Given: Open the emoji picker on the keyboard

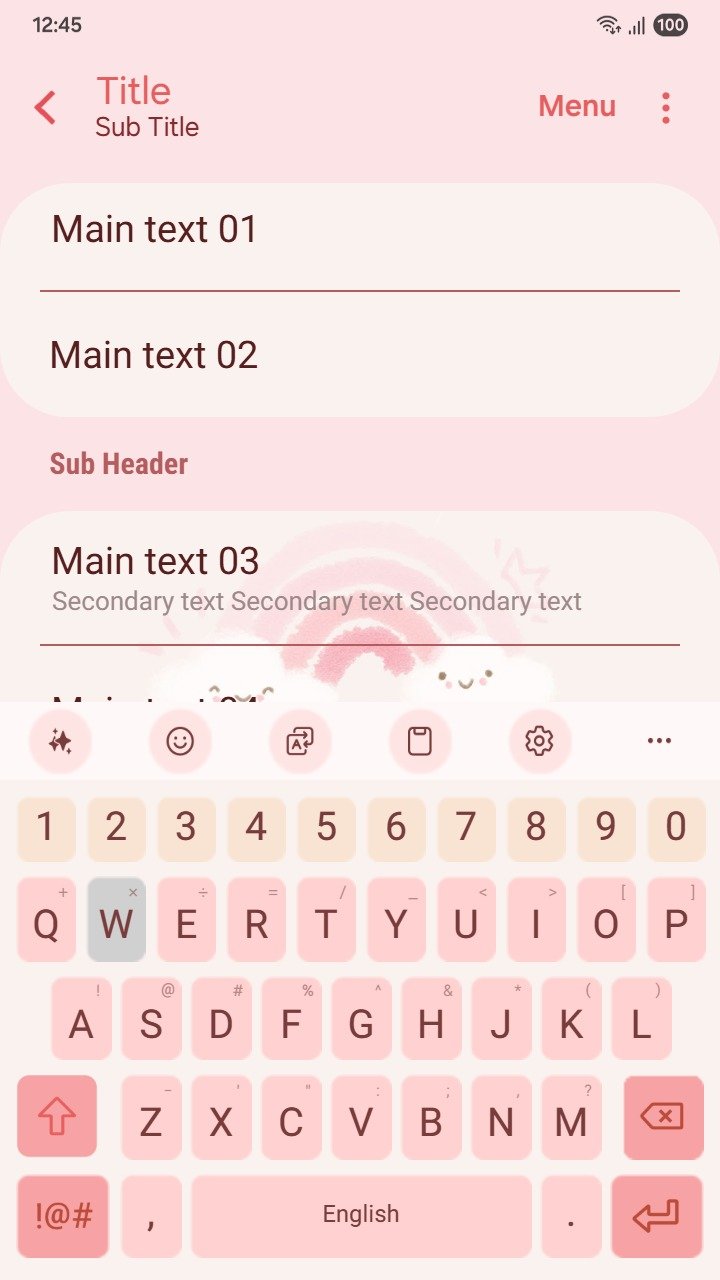Looking at the screenshot, I should pos(180,741).
